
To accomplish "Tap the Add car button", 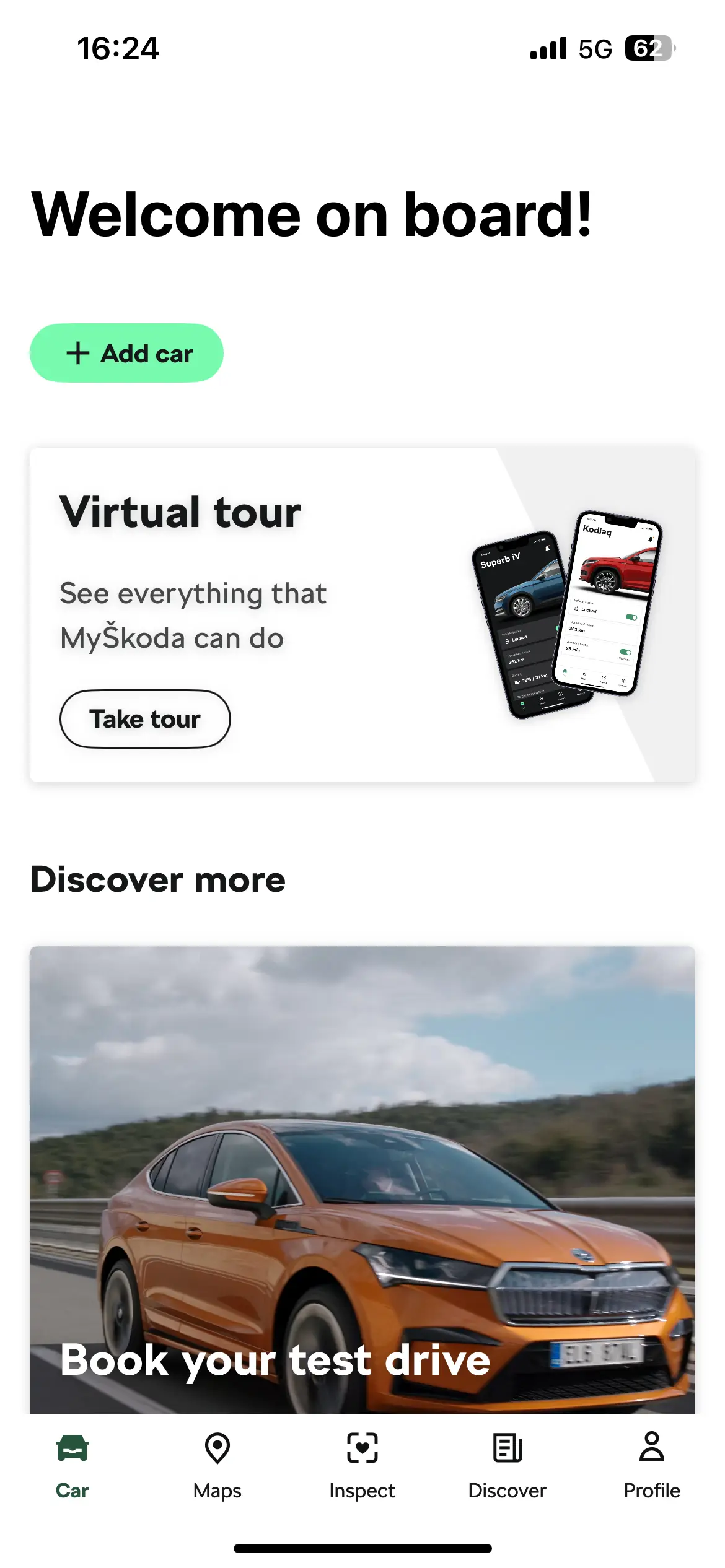I will pos(127,353).
